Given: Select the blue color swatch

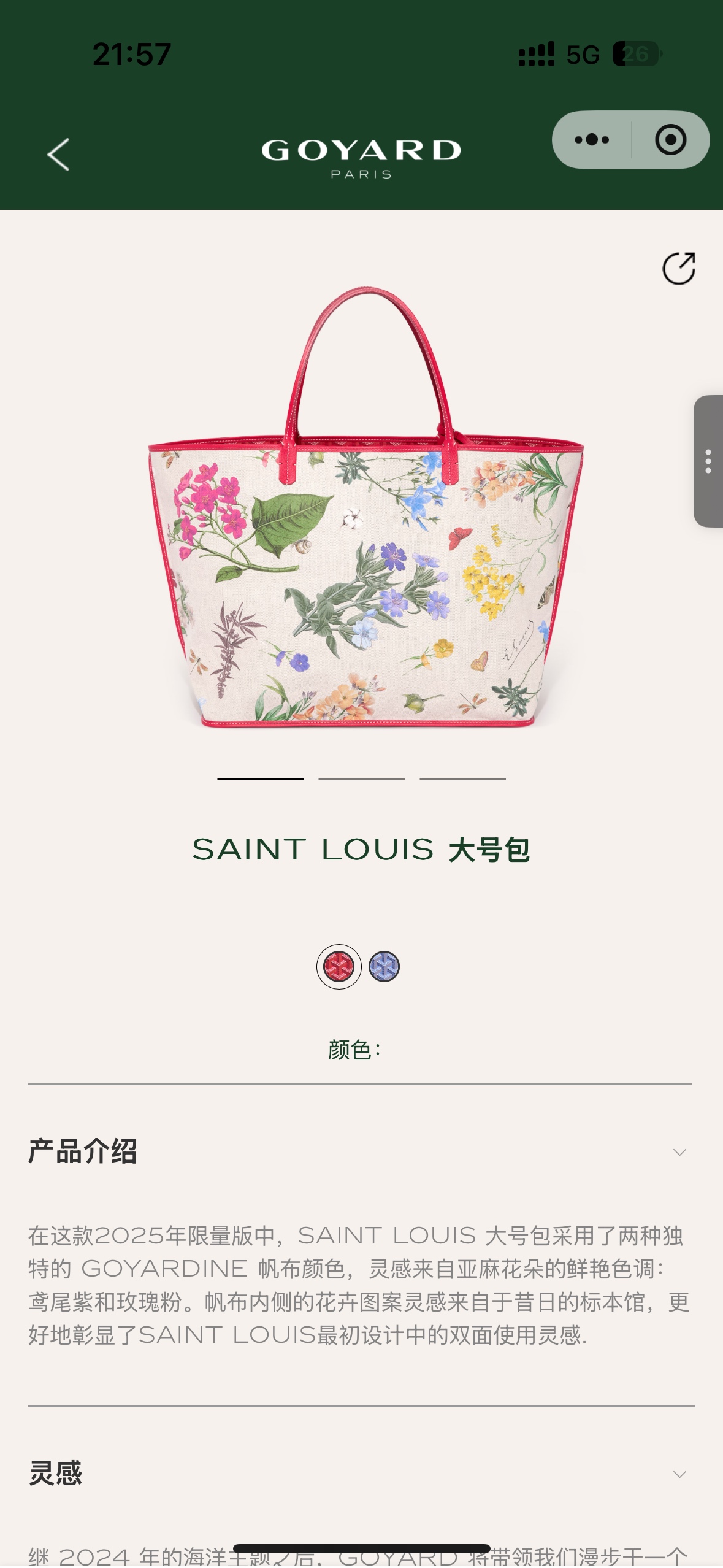Looking at the screenshot, I should 384,967.
